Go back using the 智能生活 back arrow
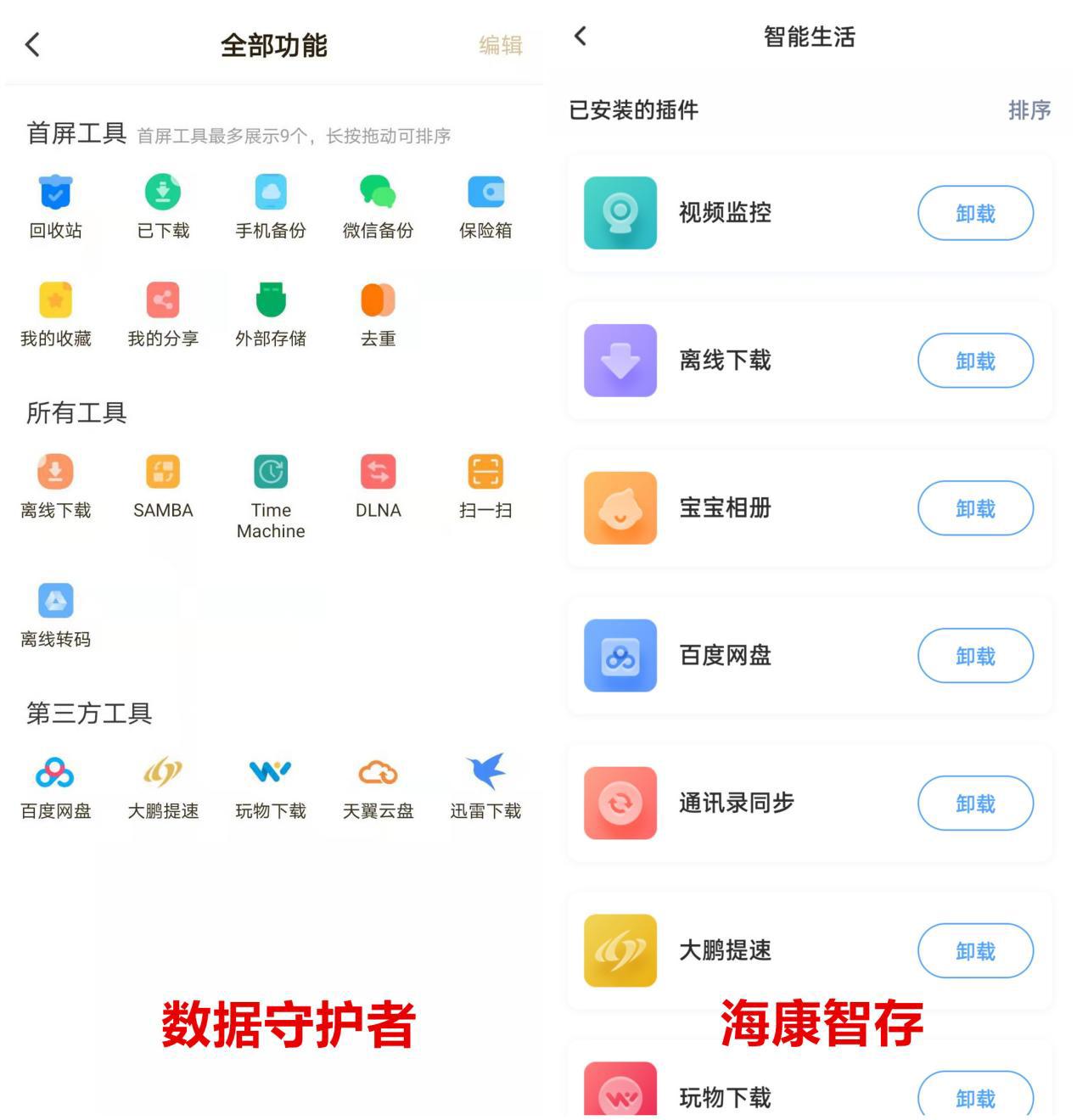The height and width of the screenshot is (1120, 1077). tap(579, 35)
